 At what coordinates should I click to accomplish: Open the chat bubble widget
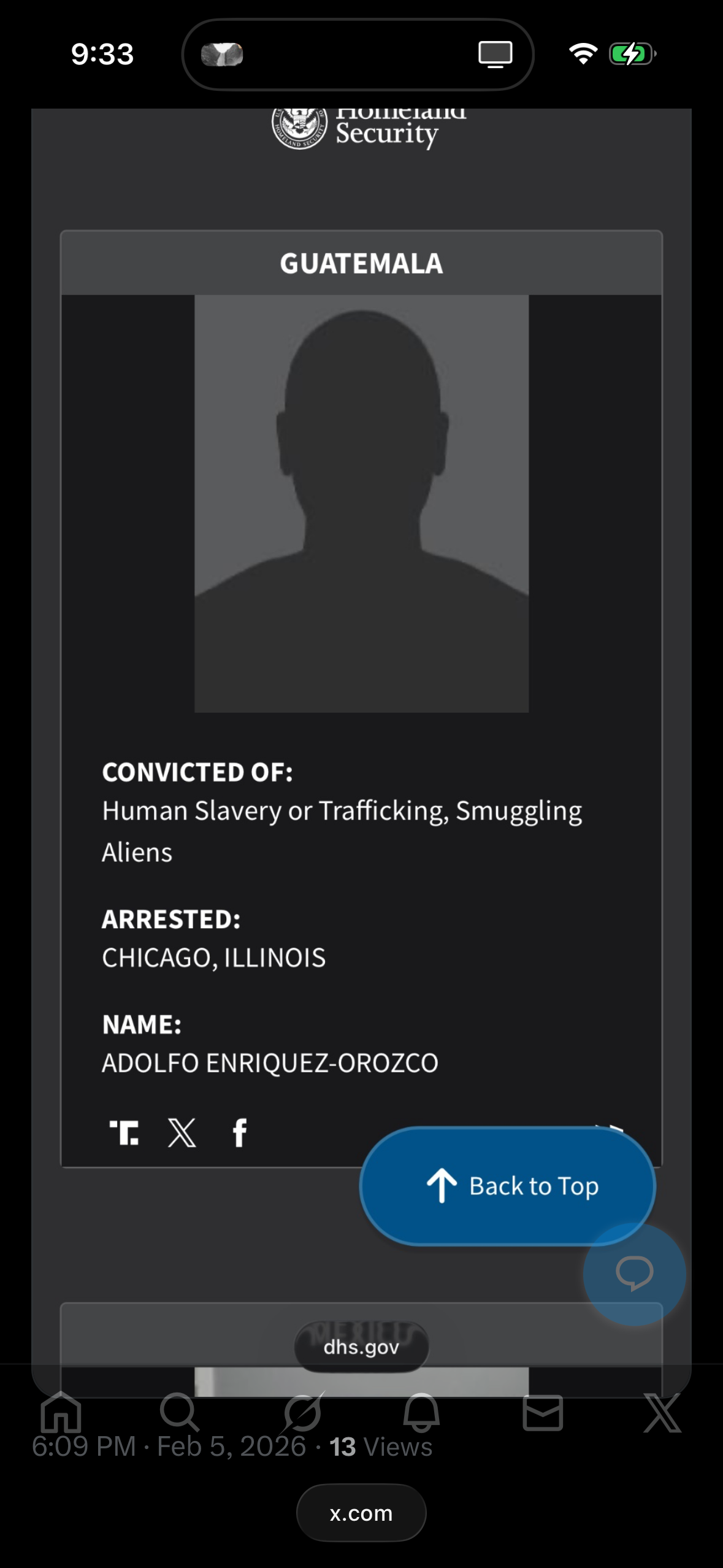[x=634, y=1273]
